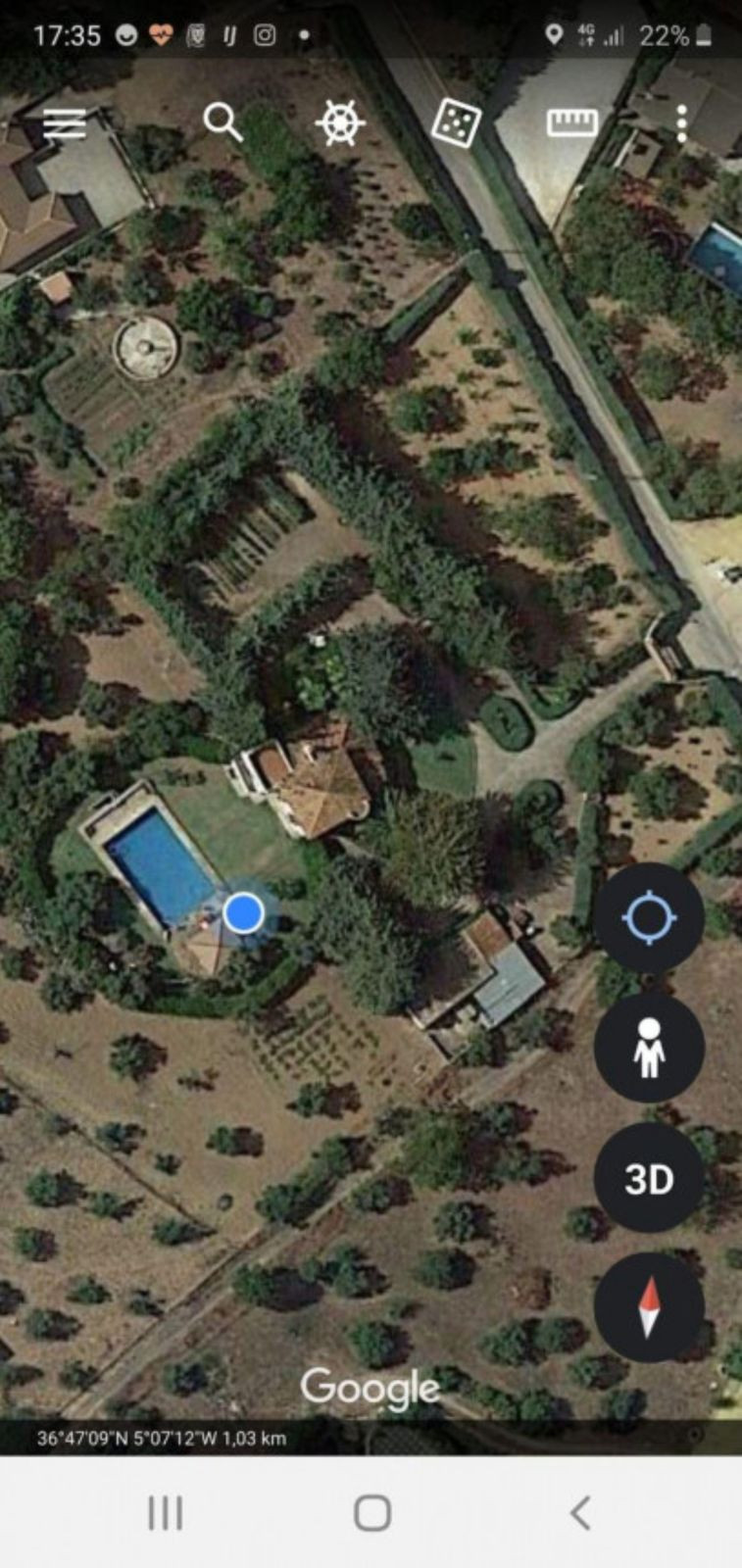Tap the Google logo watermark
This screenshot has width=742, height=1568.
coord(371,1386)
